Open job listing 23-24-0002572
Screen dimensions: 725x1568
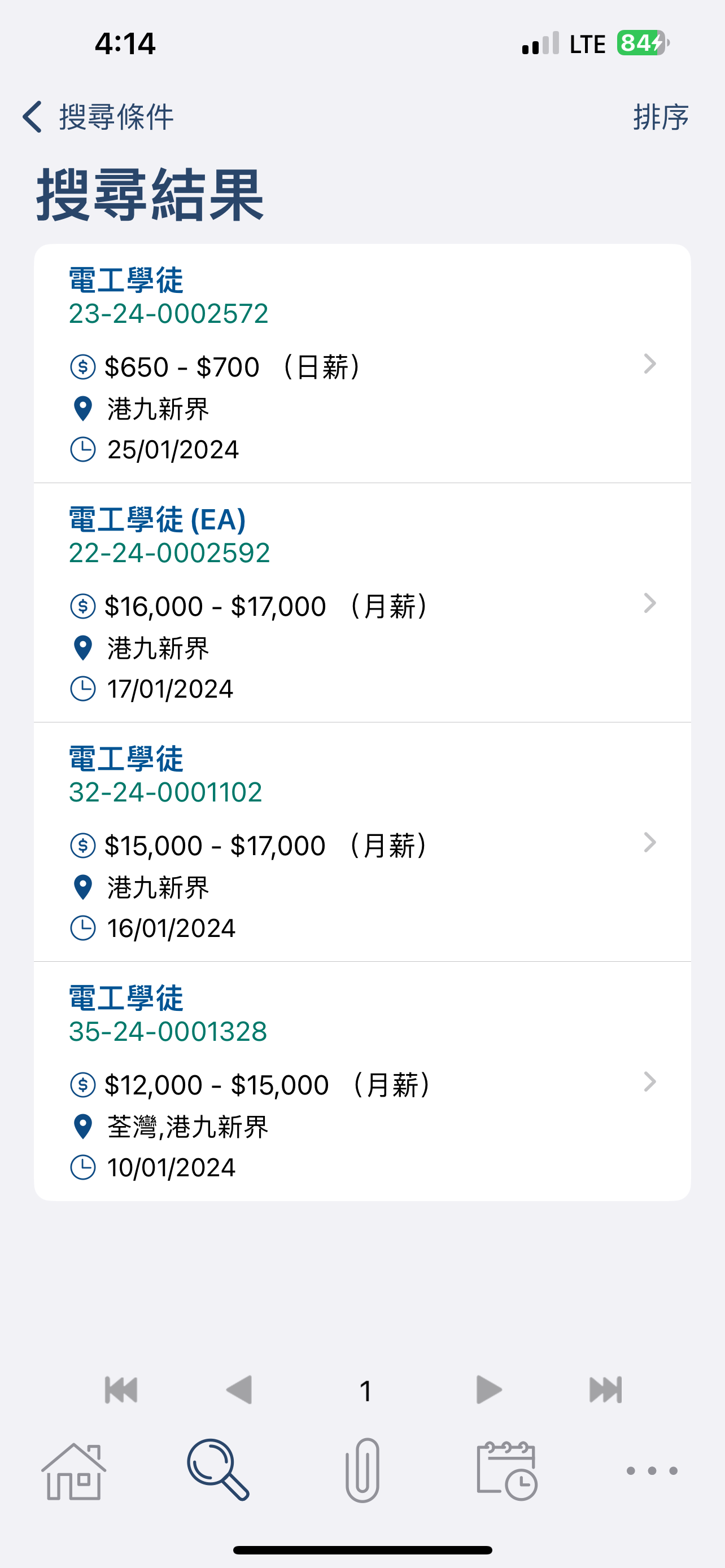click(362, 364)
